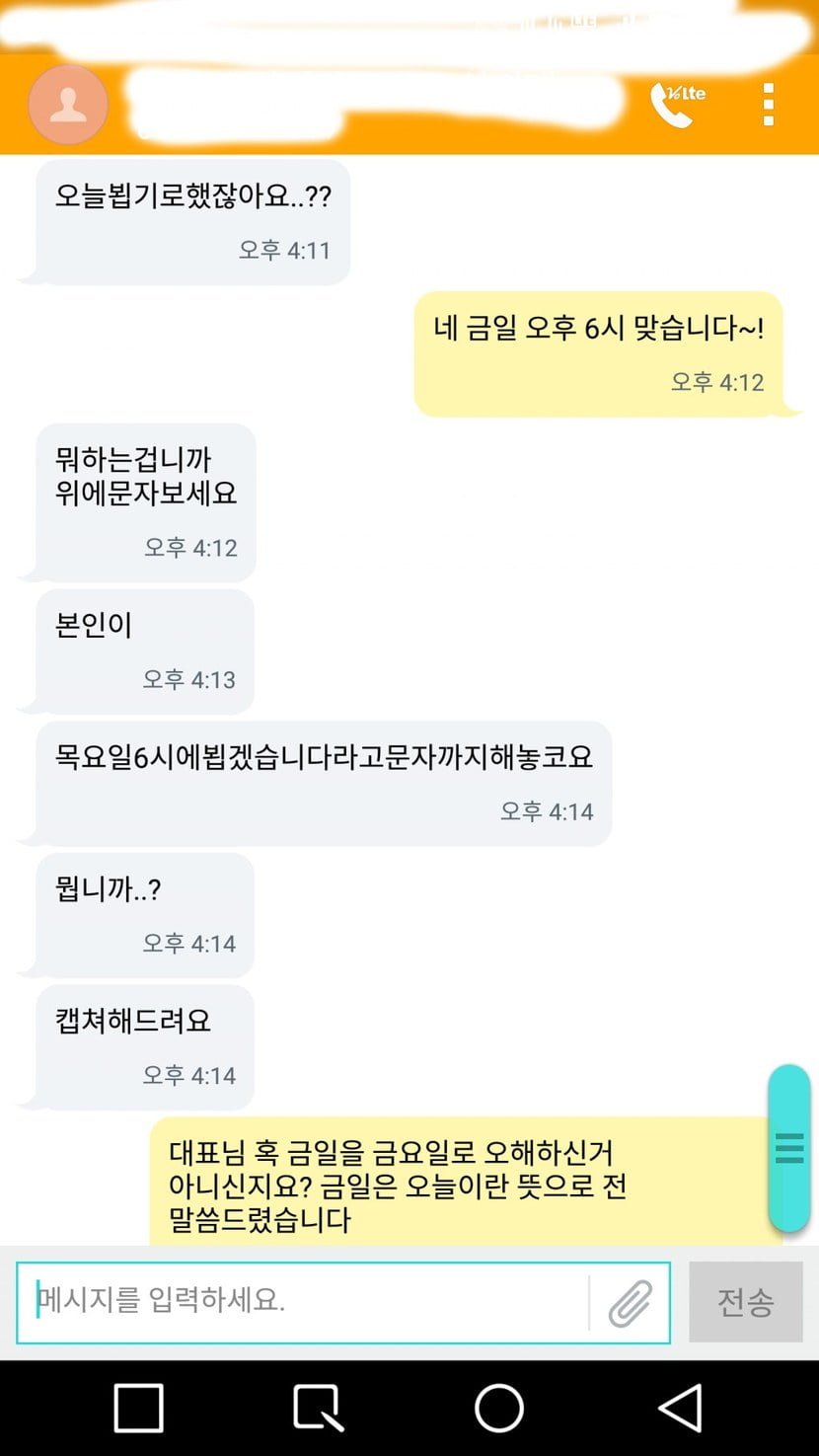
Task: Go back using the navigation bar triangle
Action: (x=681, y=1408)
